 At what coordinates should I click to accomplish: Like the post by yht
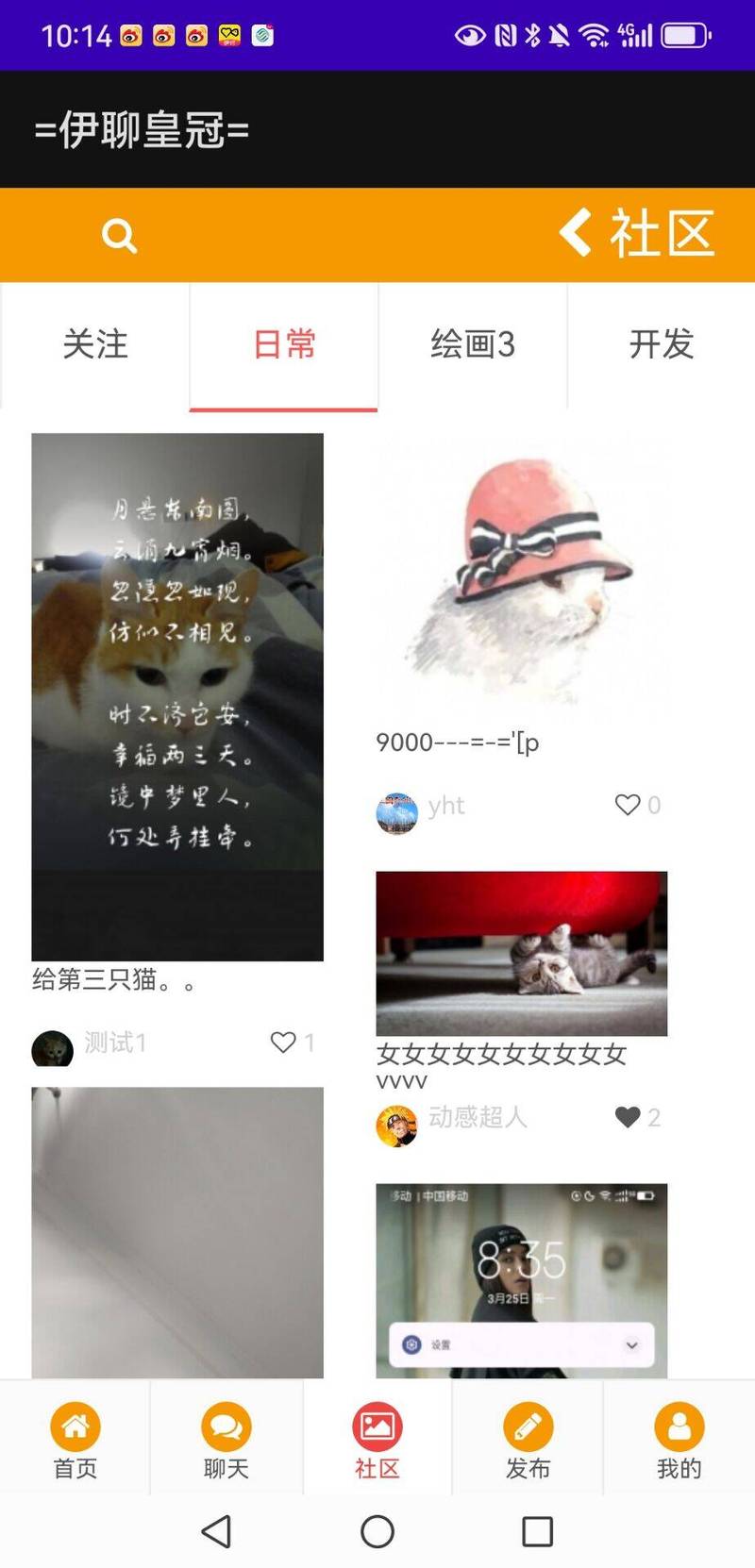(x=628, y=805)
